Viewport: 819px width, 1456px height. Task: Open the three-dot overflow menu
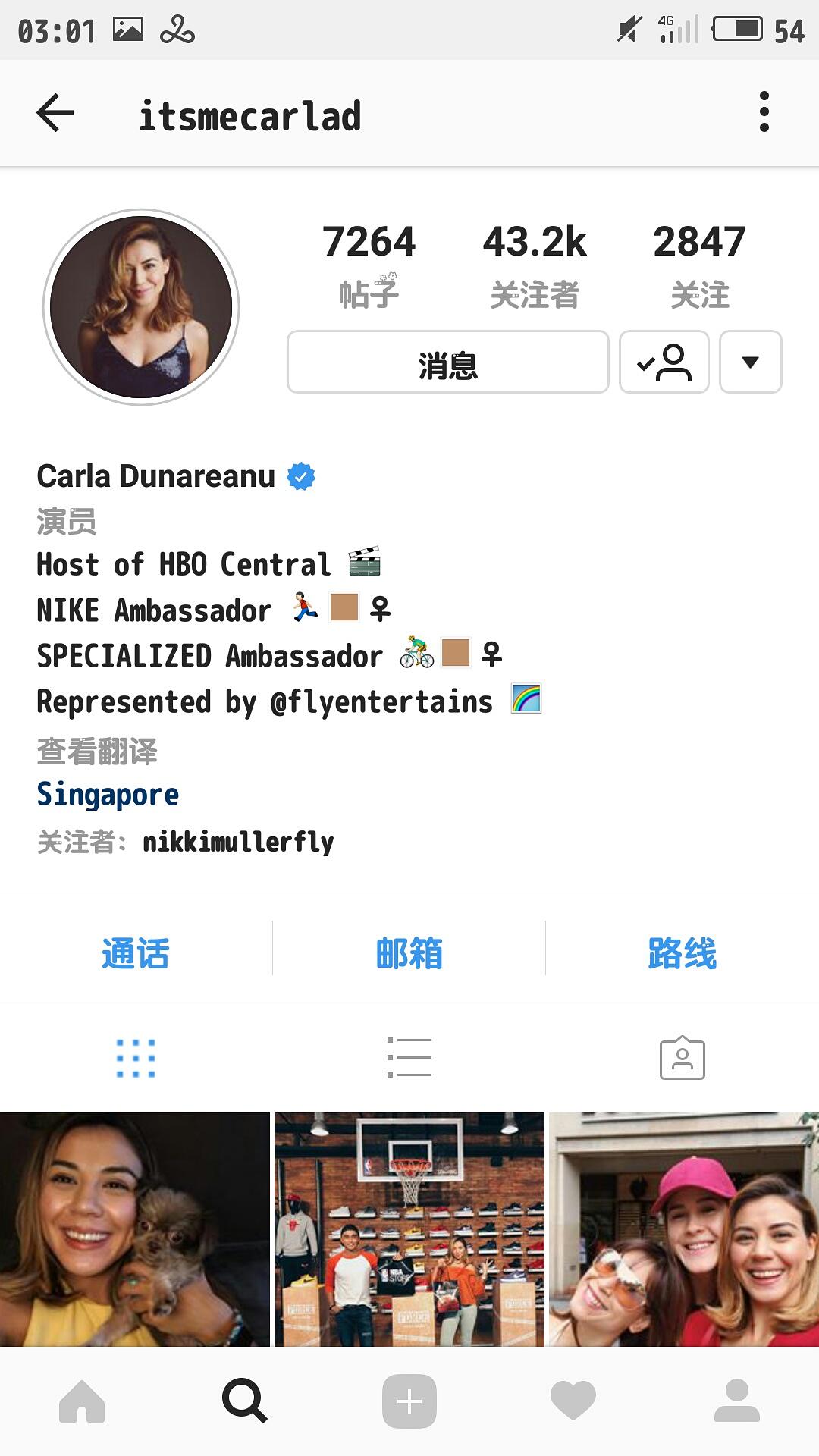764,112
